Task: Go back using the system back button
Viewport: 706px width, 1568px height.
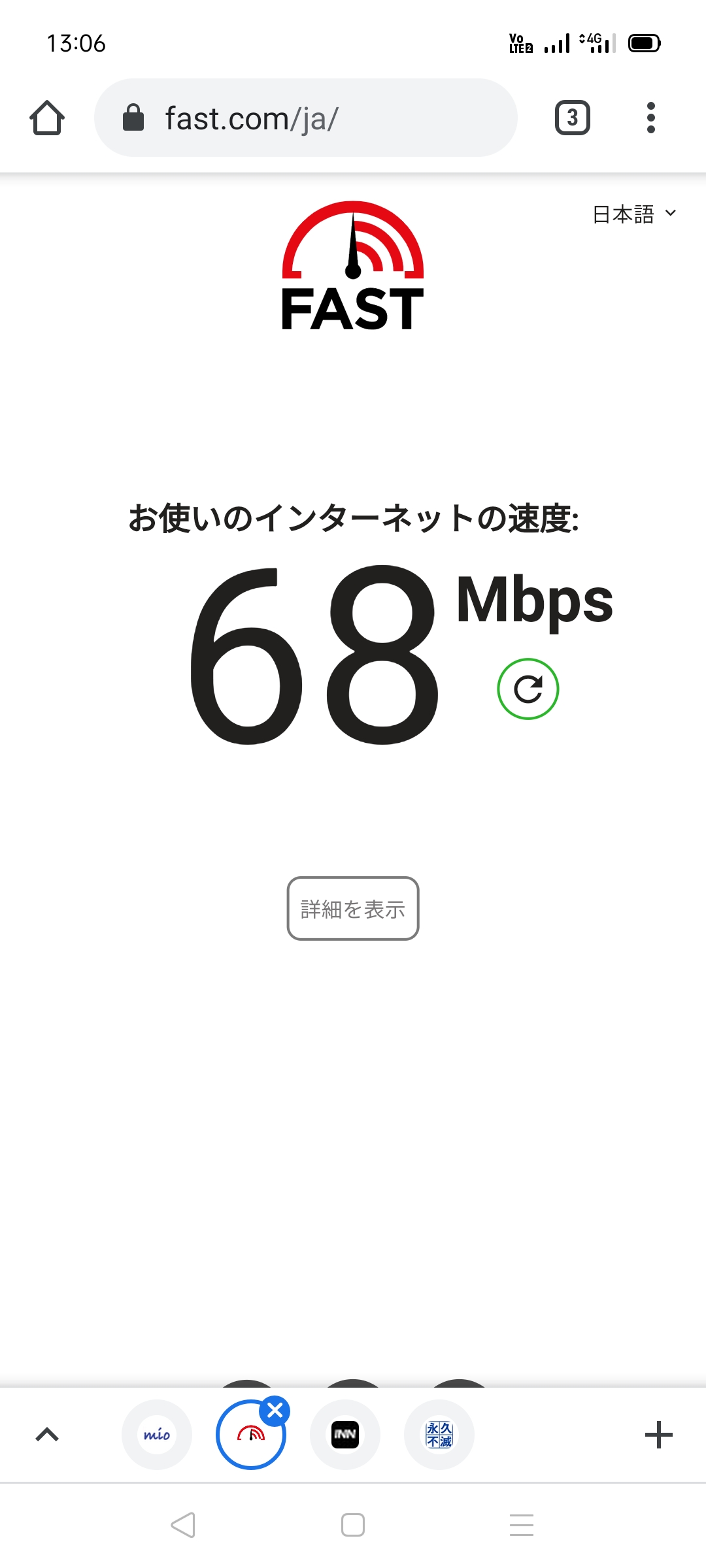Action: click(x=183, y=1525)
